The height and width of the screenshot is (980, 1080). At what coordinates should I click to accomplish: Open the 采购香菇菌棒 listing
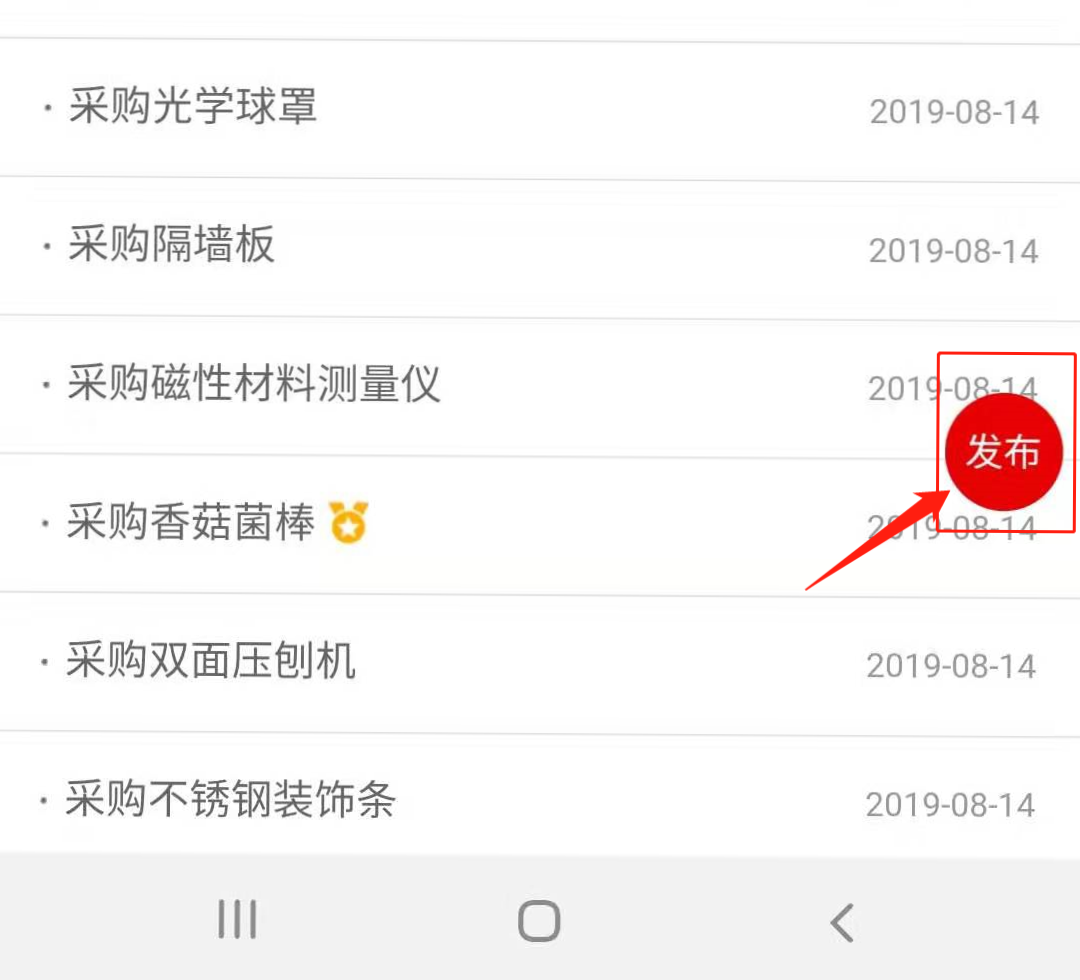click(x=192, y=522)
